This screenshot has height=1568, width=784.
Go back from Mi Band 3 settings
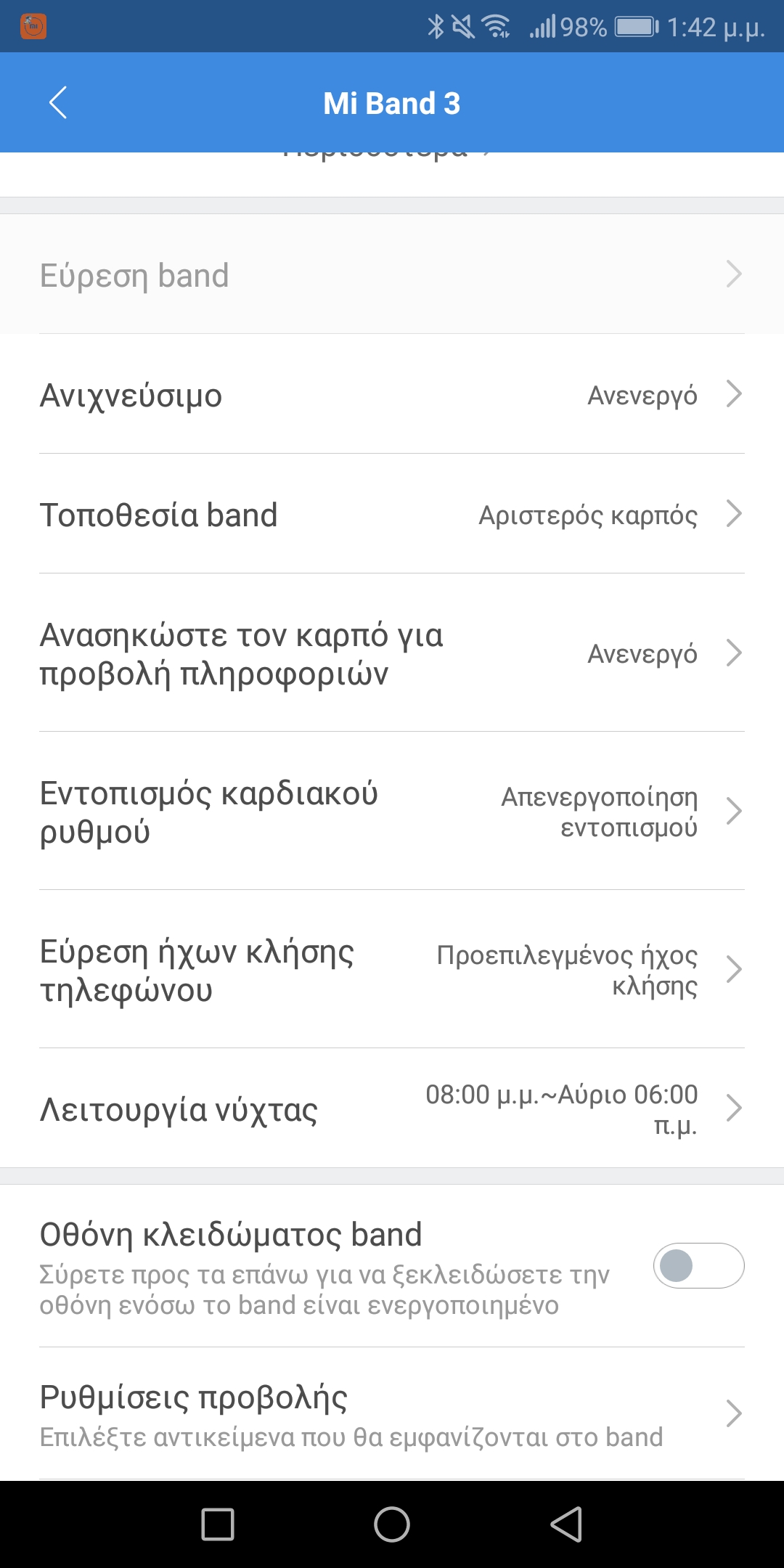[x=58, y=102]
